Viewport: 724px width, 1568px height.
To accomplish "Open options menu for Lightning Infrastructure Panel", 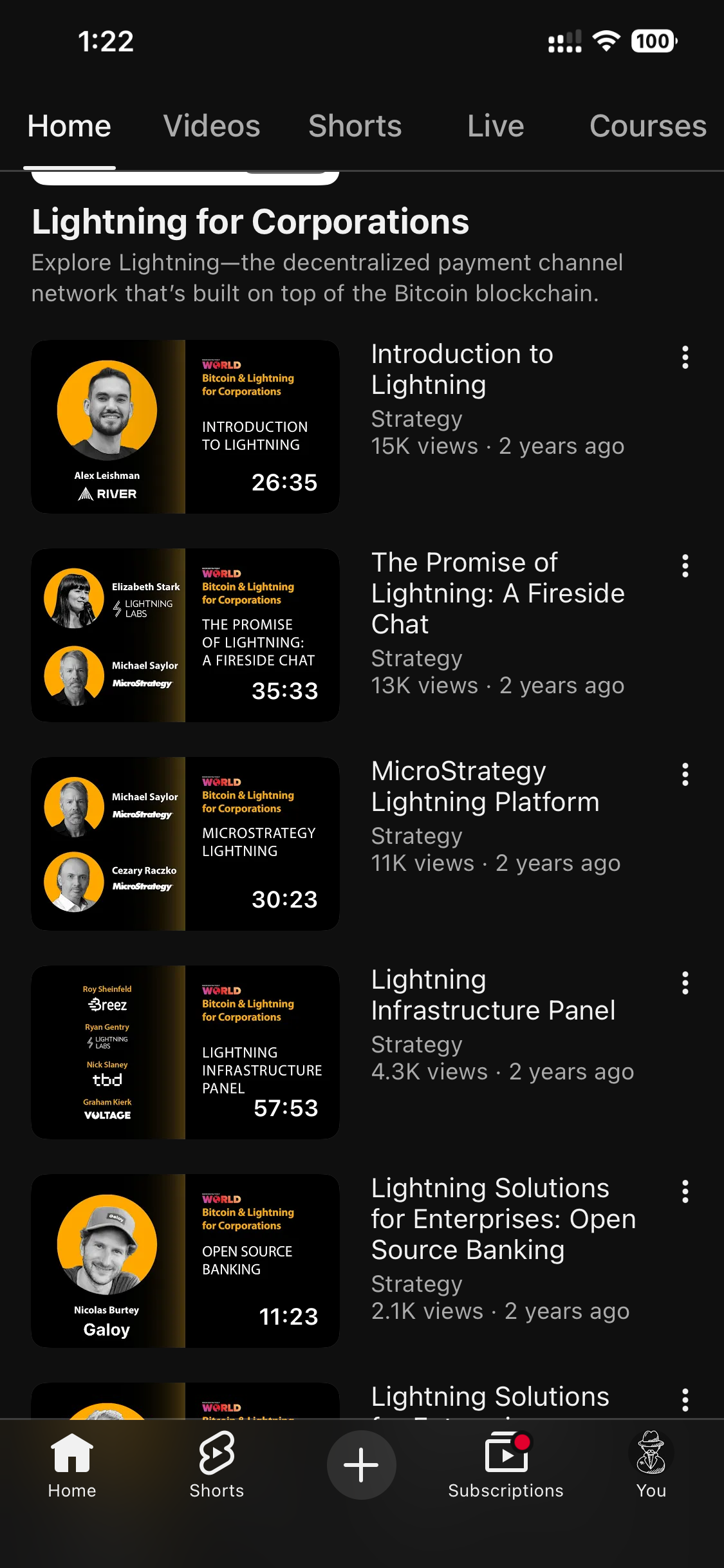I will coord(685,984).
